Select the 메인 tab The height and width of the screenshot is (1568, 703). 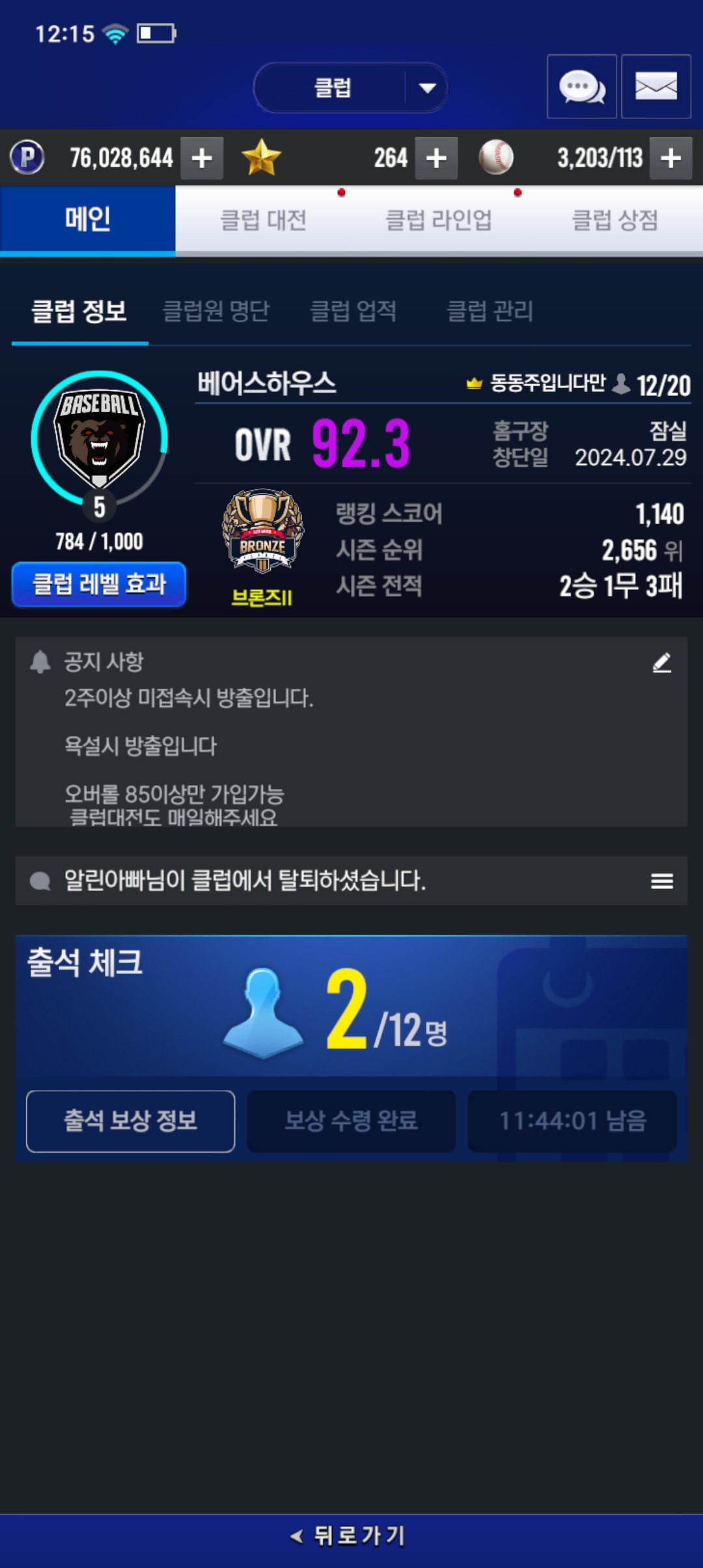[x=88, y=220]
